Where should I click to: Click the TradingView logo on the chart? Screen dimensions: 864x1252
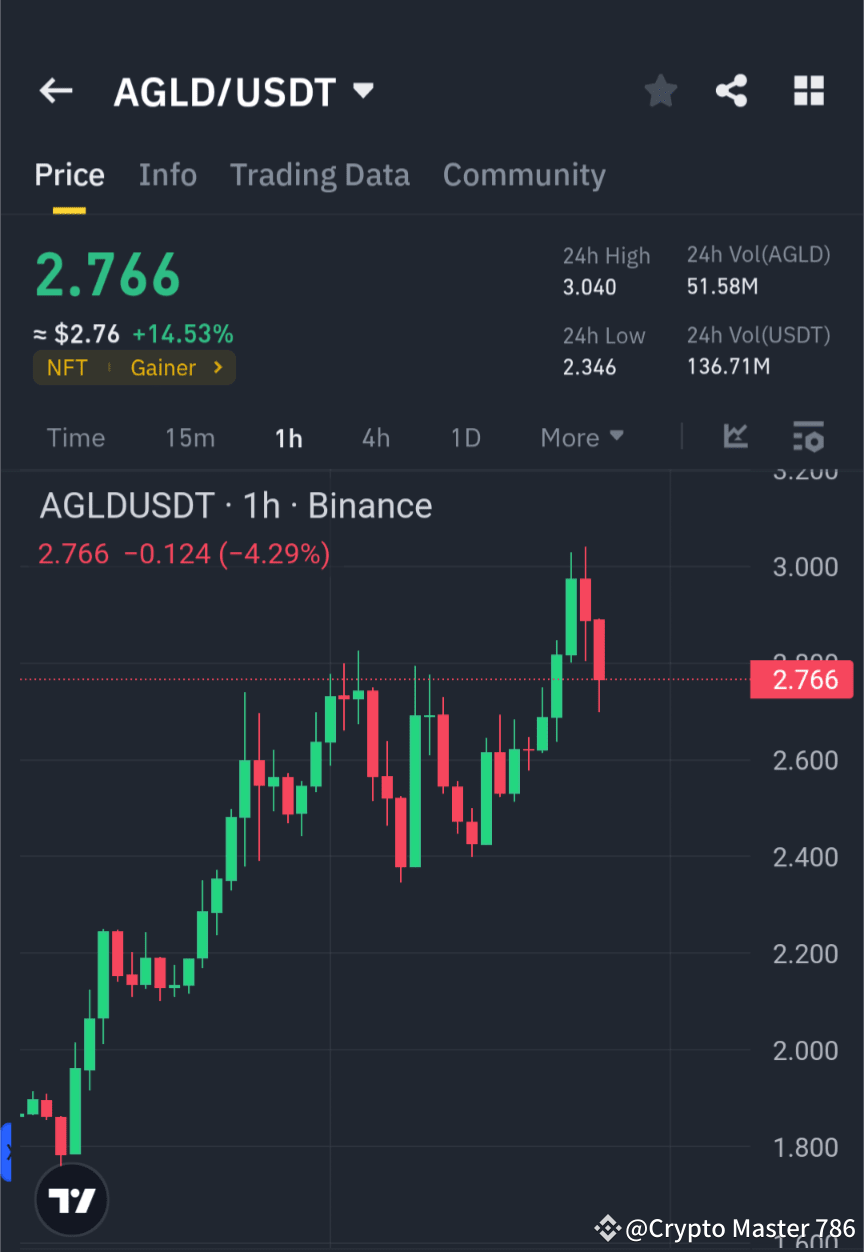coord(71,1199)
